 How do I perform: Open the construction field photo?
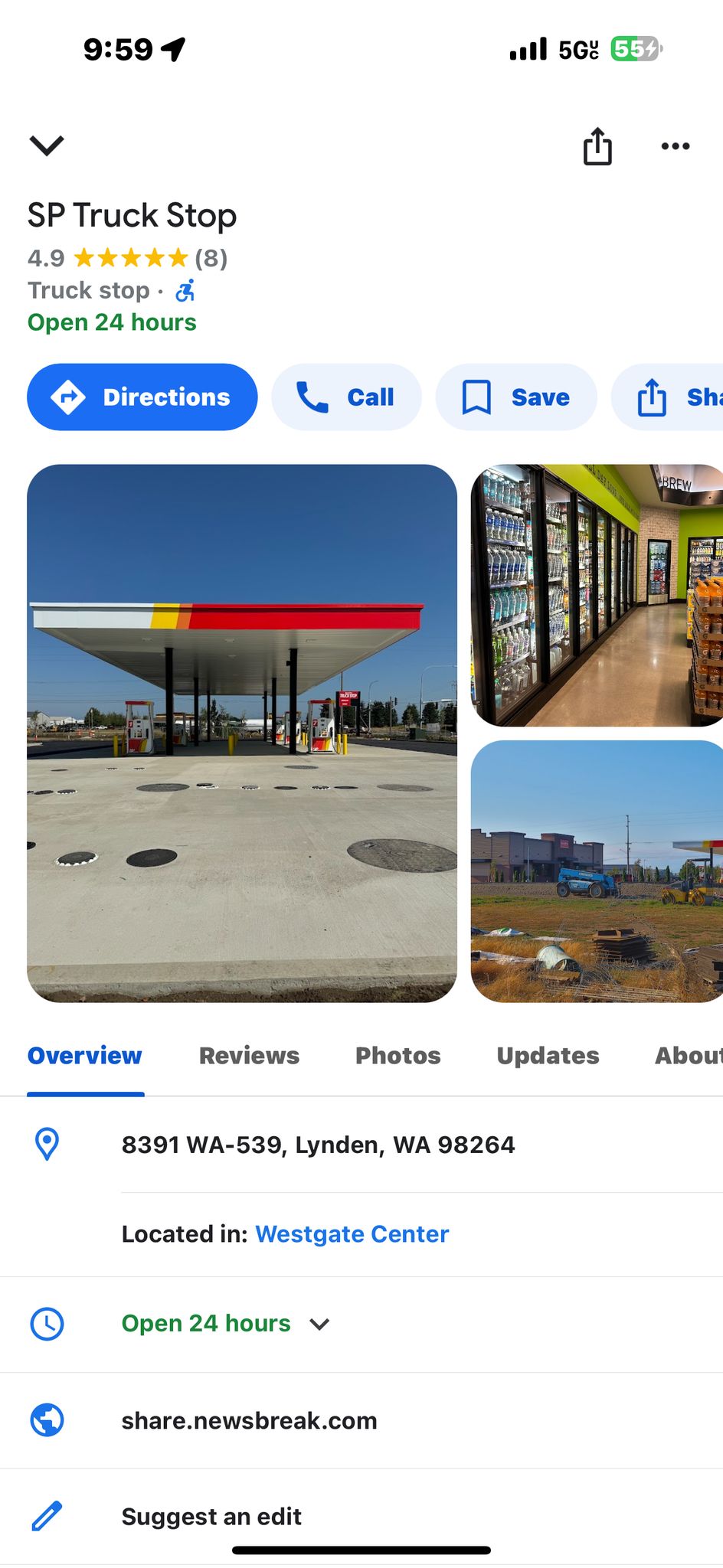tap(597, 871)
